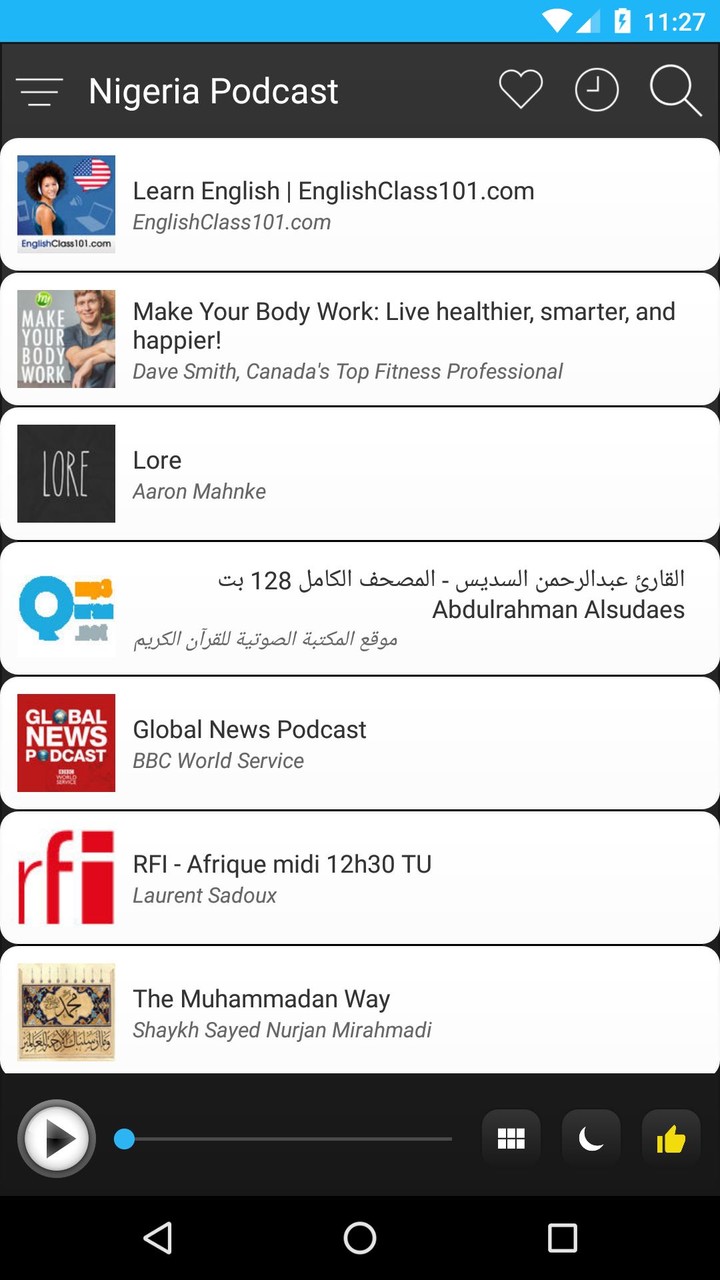Select the Lore podcast entry
This screenshot has height=1280, width=720.
pos(360,473)
